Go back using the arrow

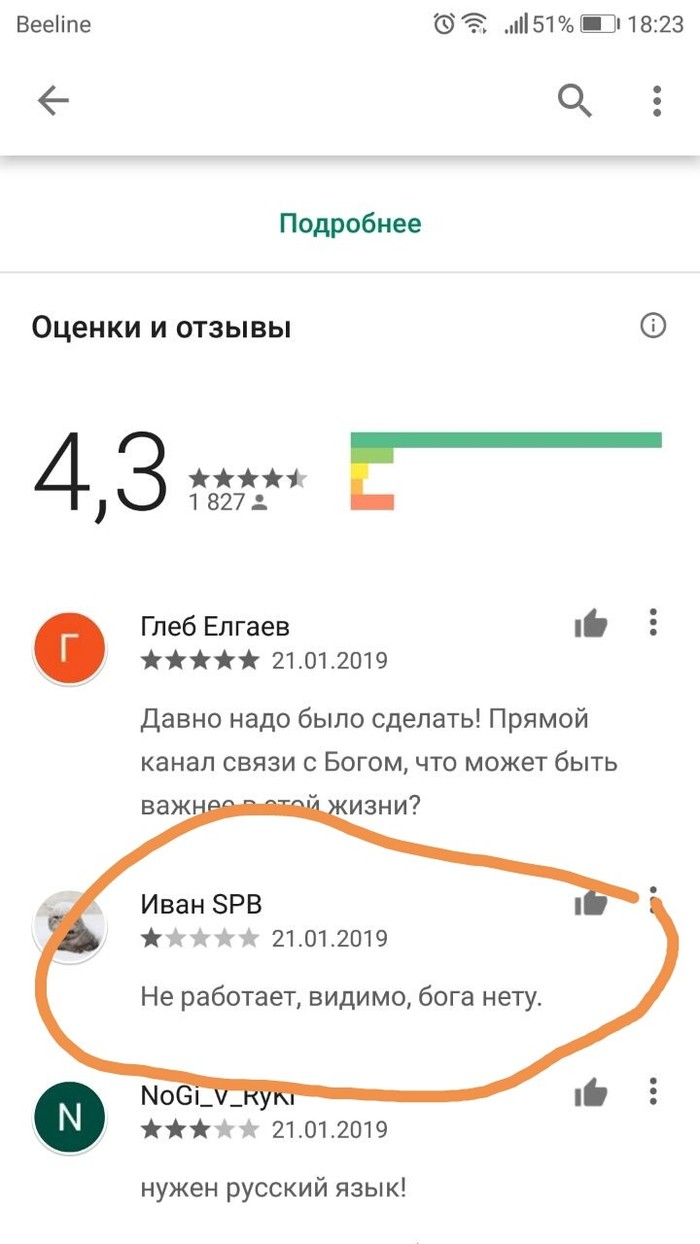point(53,100)
